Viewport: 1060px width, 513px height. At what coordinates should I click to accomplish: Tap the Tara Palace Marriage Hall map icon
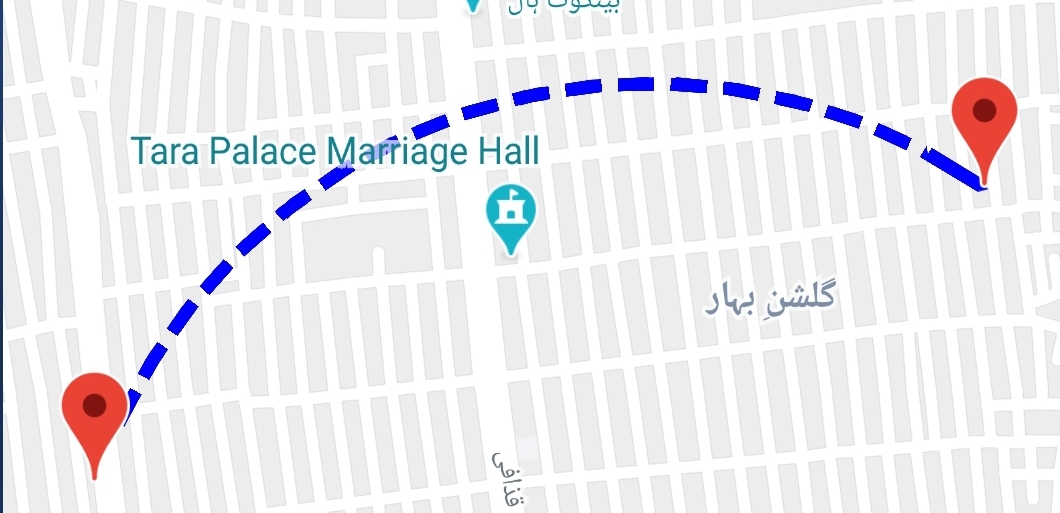pos(510,215)
